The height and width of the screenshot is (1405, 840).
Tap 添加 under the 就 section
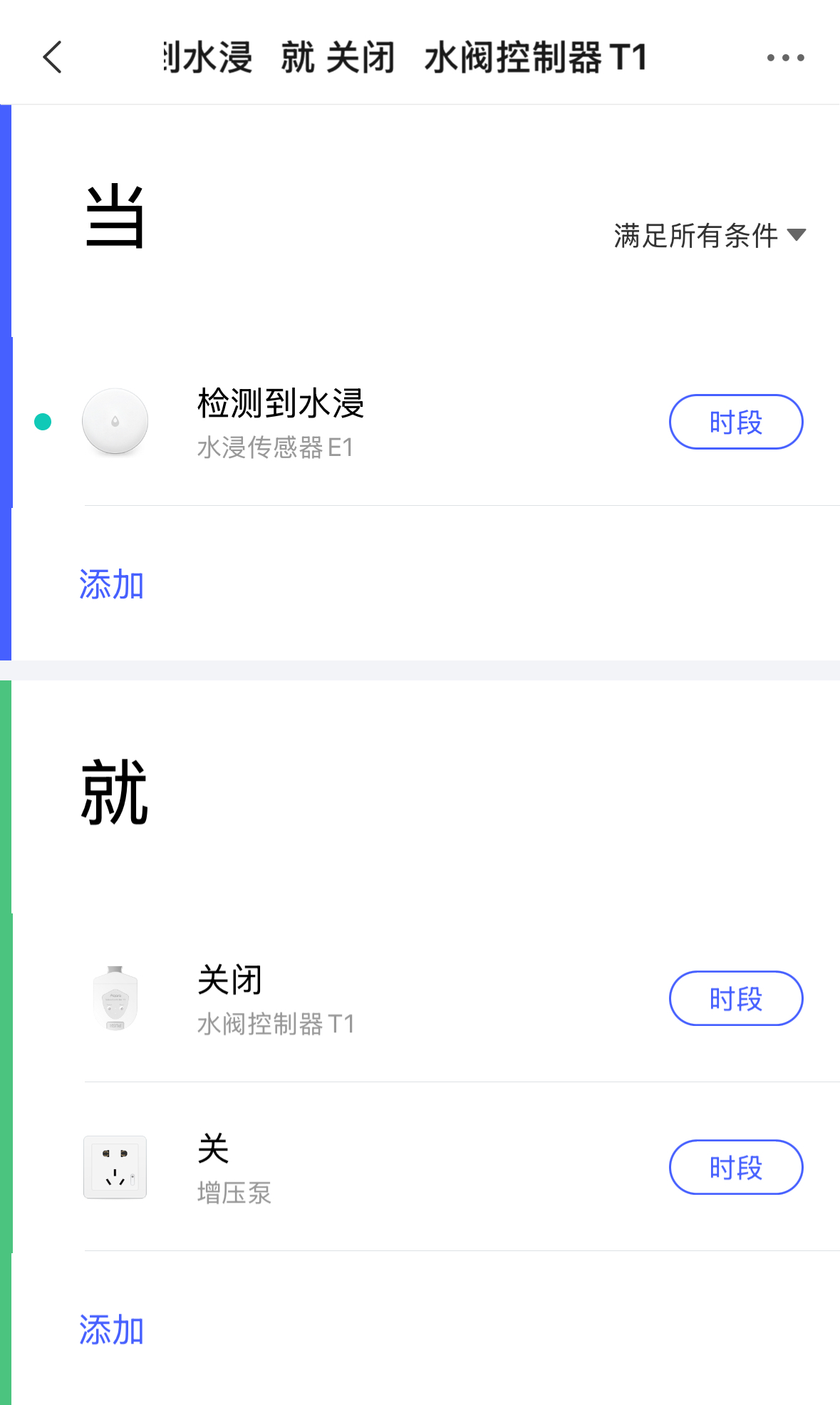click(112, 1330)
